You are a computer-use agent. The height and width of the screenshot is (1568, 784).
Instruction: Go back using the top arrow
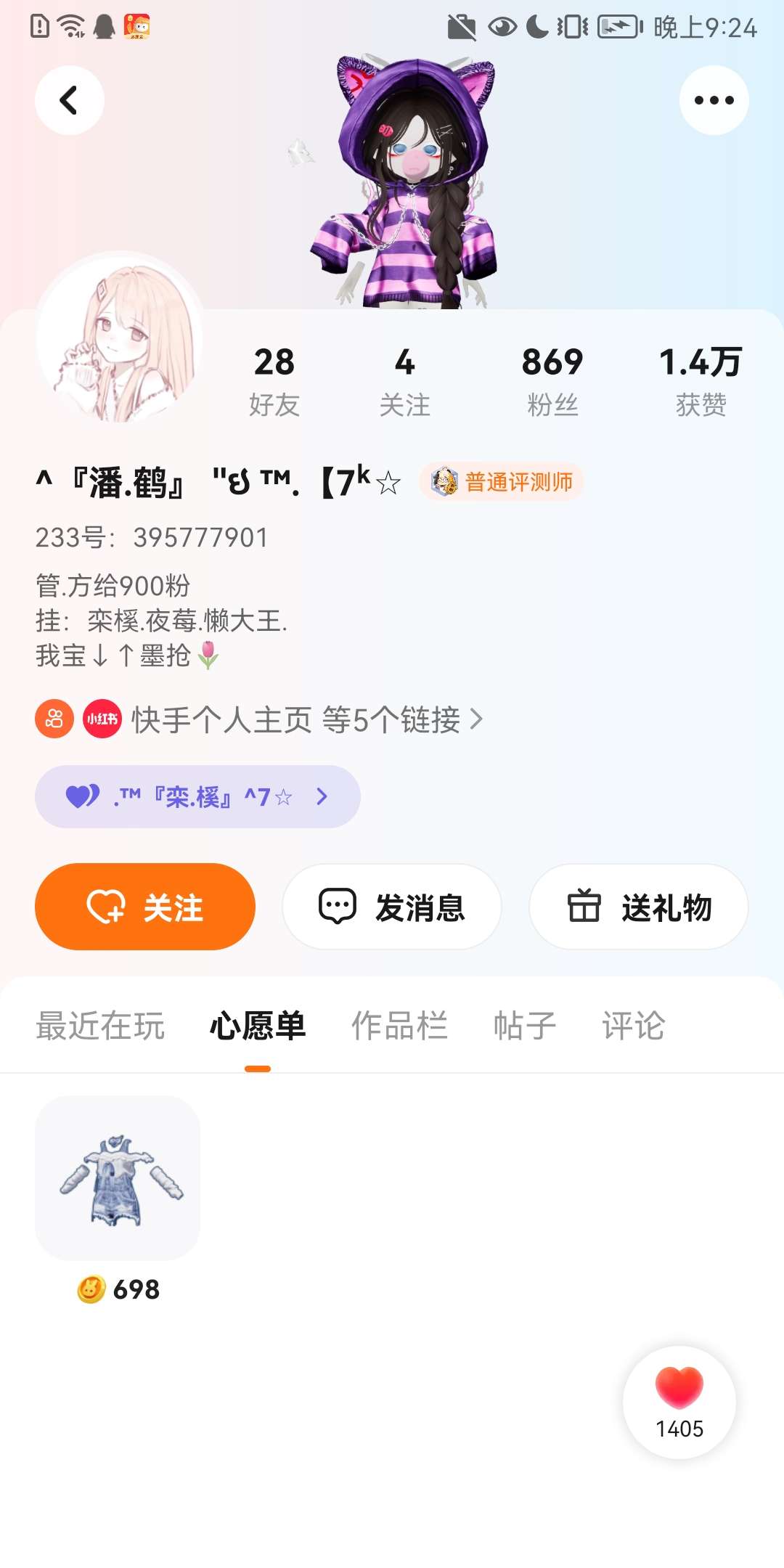(69, 100)
